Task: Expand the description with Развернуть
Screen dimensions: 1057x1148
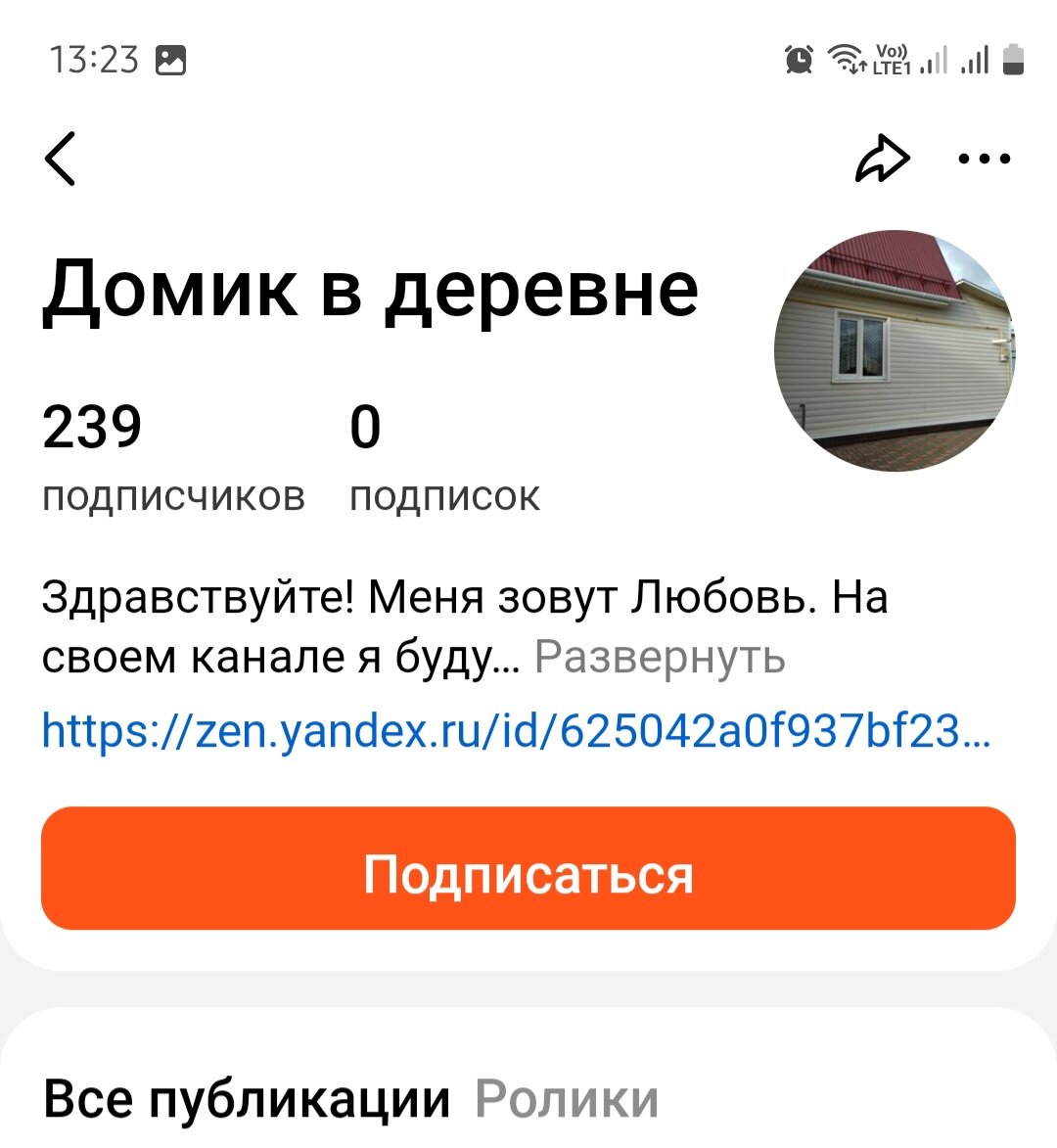Action: (x=660, y=658)
